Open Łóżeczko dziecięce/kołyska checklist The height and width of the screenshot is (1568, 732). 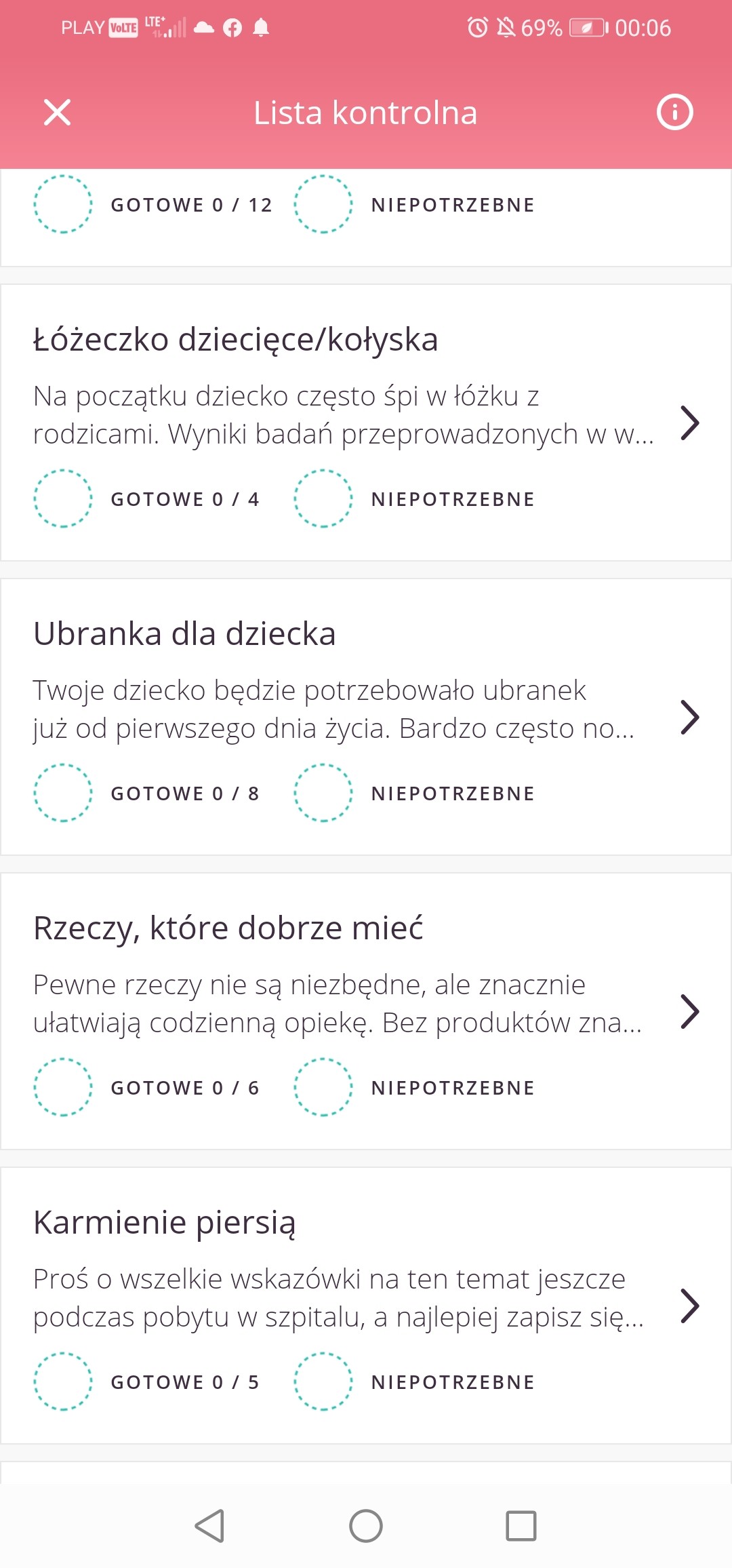tap(689, 423)
